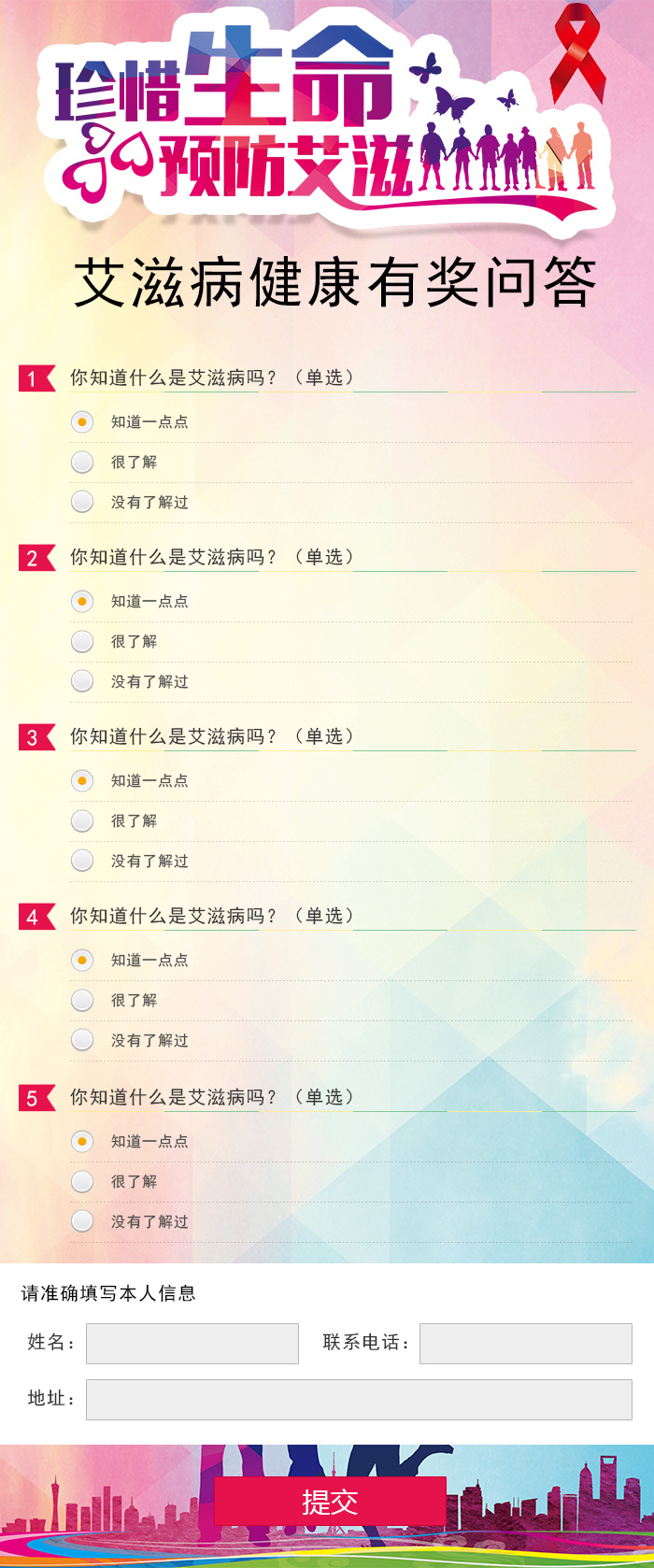This screenshot has width=654, height=1568.
Task: Choose 没有了解过 under question 5
Action: [82, 1221]
